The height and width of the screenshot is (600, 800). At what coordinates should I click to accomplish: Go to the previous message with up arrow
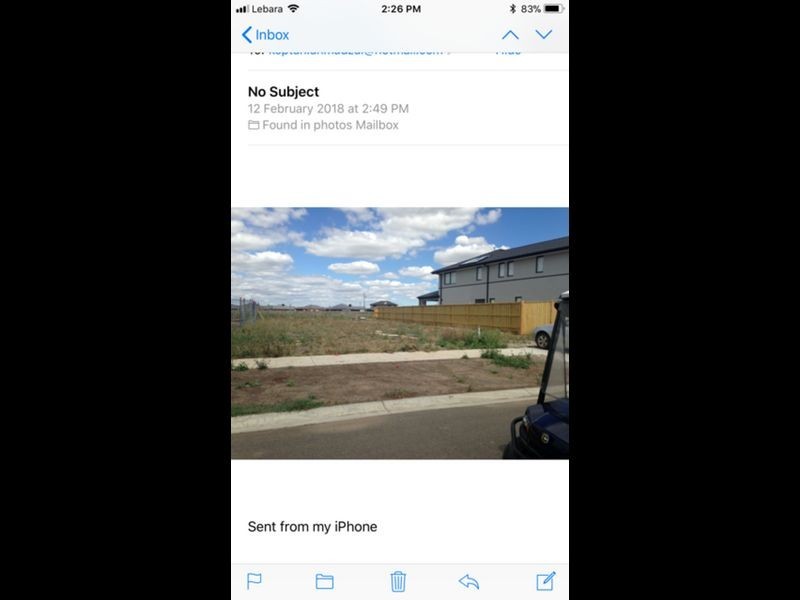[510, 35]
